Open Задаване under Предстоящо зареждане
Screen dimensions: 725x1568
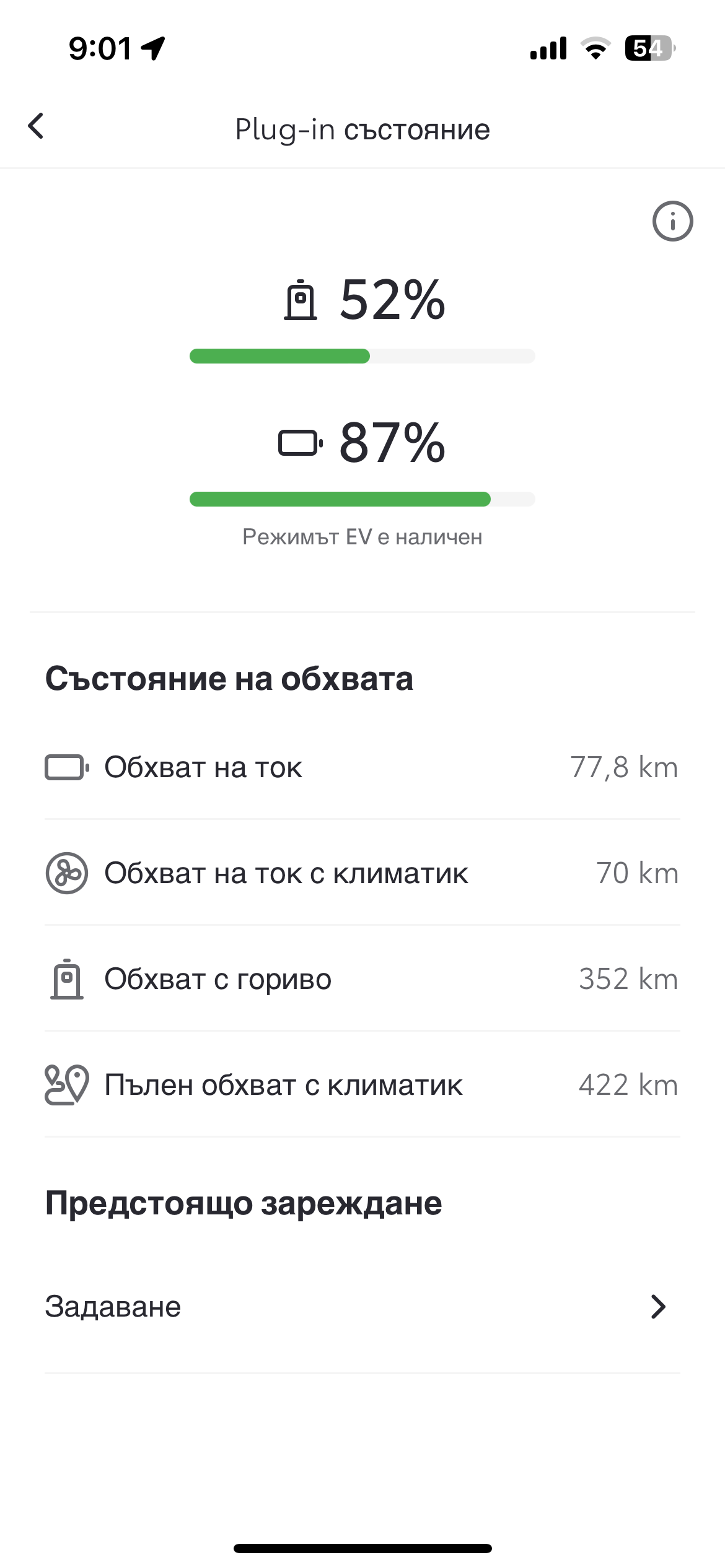(362, 1307)
